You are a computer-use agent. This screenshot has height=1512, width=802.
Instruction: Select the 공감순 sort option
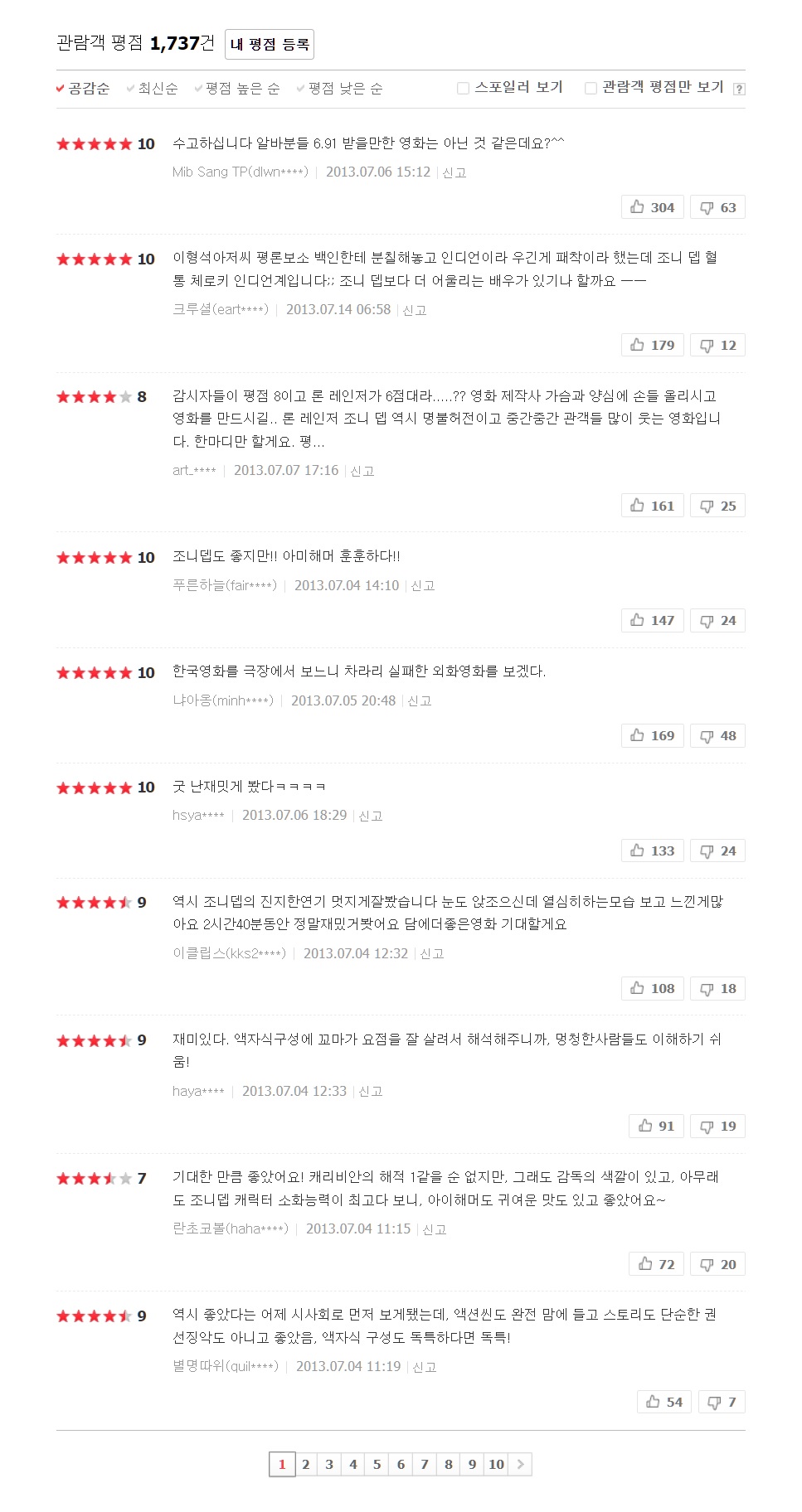point(87,89)
